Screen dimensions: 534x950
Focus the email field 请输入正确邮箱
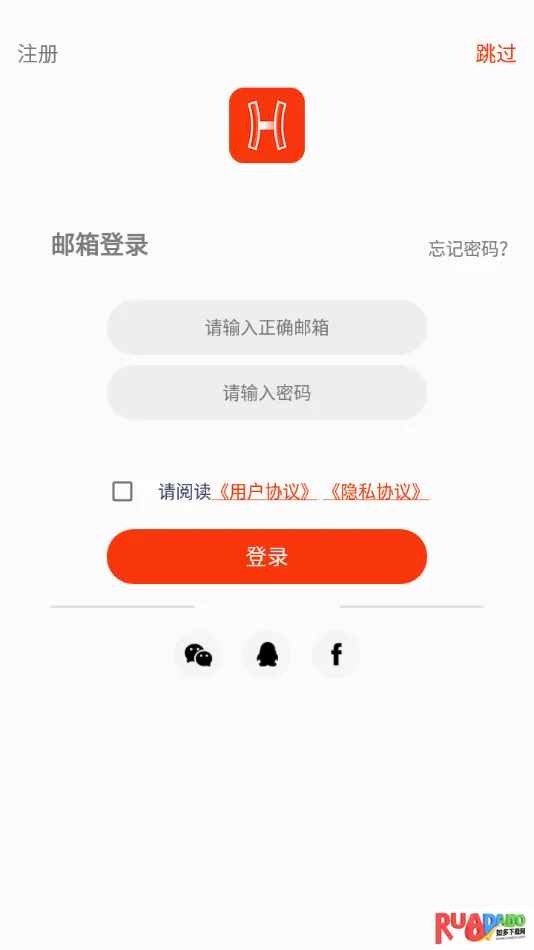pyautogui.click(x=267, y=328)
